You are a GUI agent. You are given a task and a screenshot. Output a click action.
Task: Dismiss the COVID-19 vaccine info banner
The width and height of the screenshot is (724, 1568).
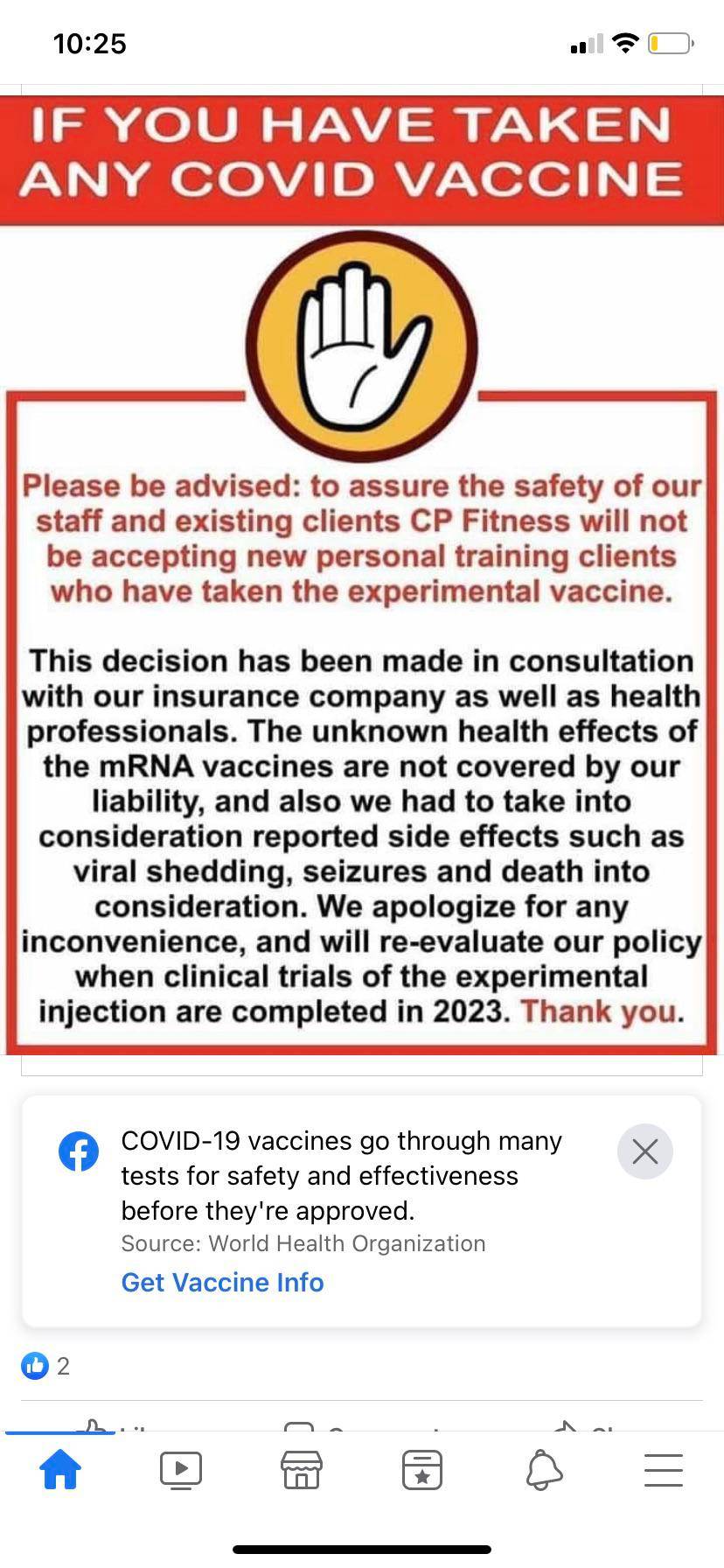click(x=644, y=1151)
